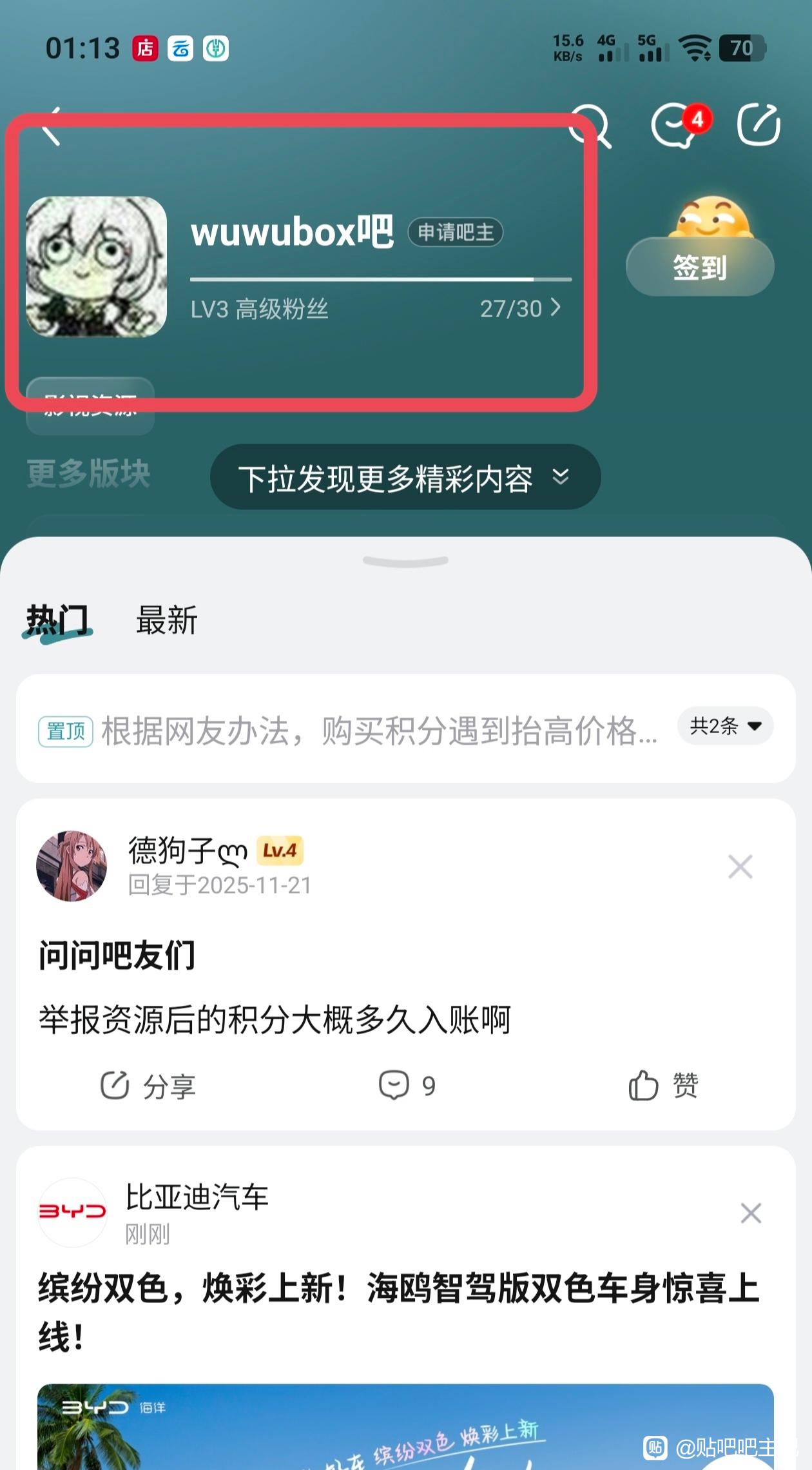Check in with the 签到 button

click(700, 266)
